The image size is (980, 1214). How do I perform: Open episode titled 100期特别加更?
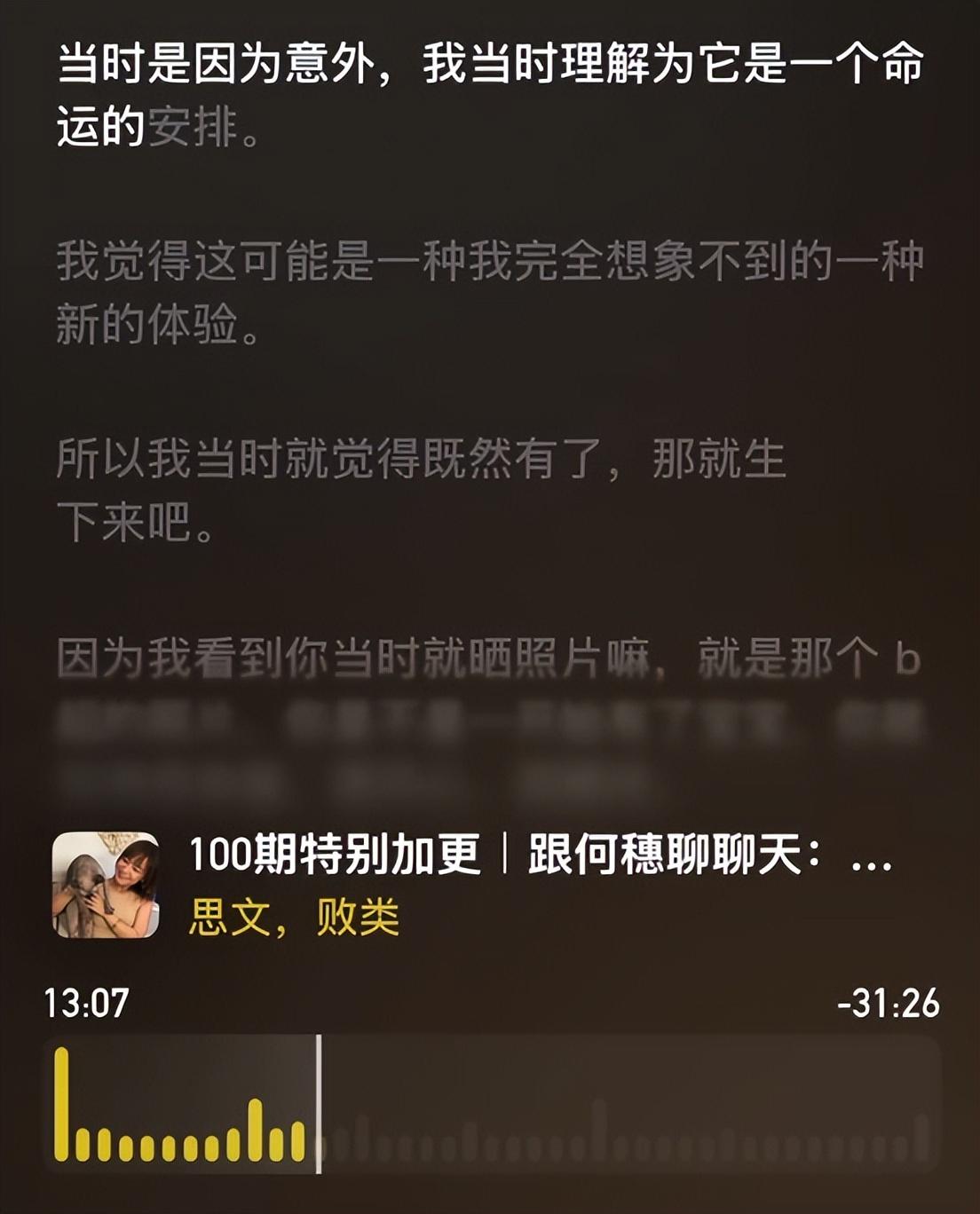[x=540, y=855]
